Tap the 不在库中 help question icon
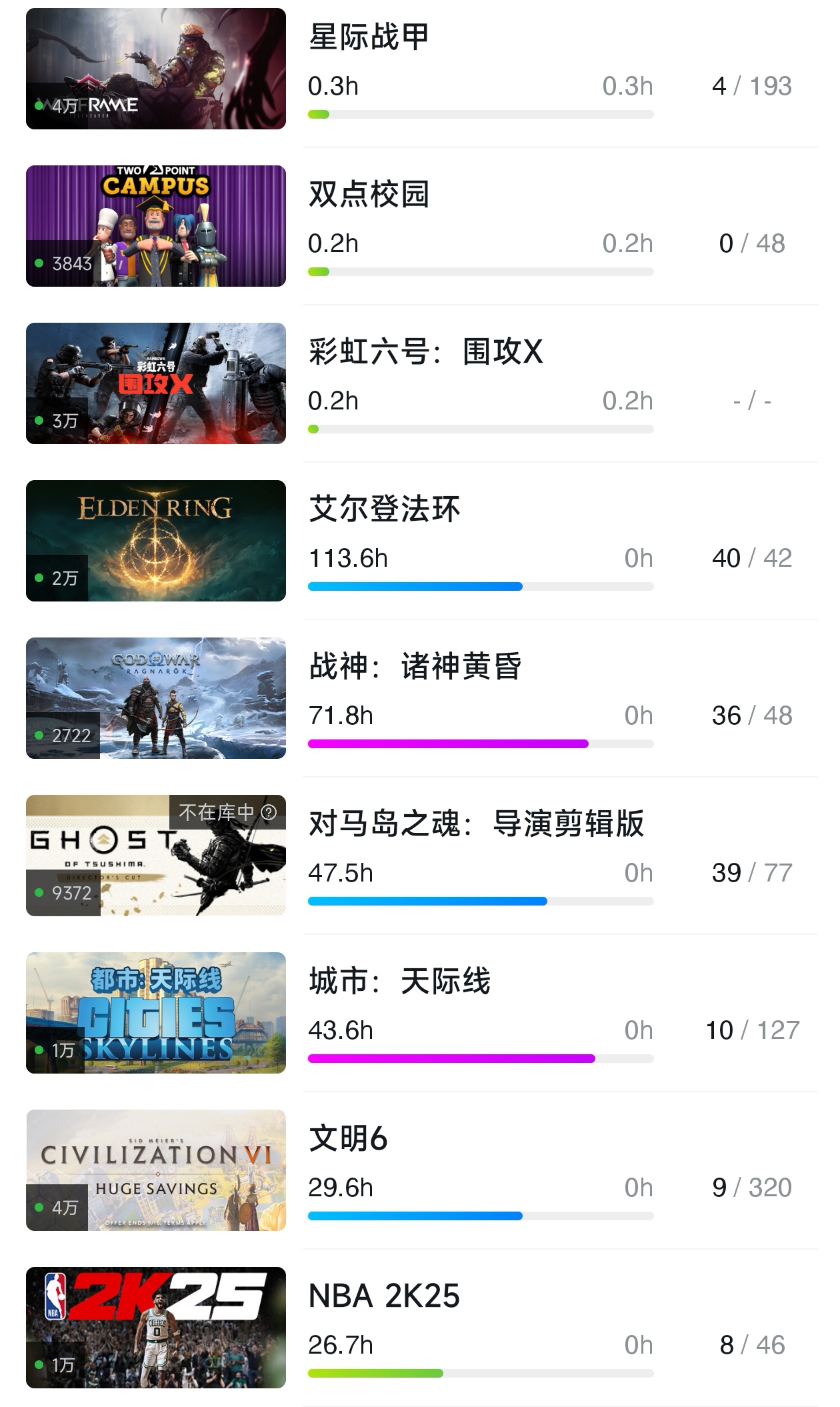Viewport: 840px width, 1407px height. [x=269, y=812]
